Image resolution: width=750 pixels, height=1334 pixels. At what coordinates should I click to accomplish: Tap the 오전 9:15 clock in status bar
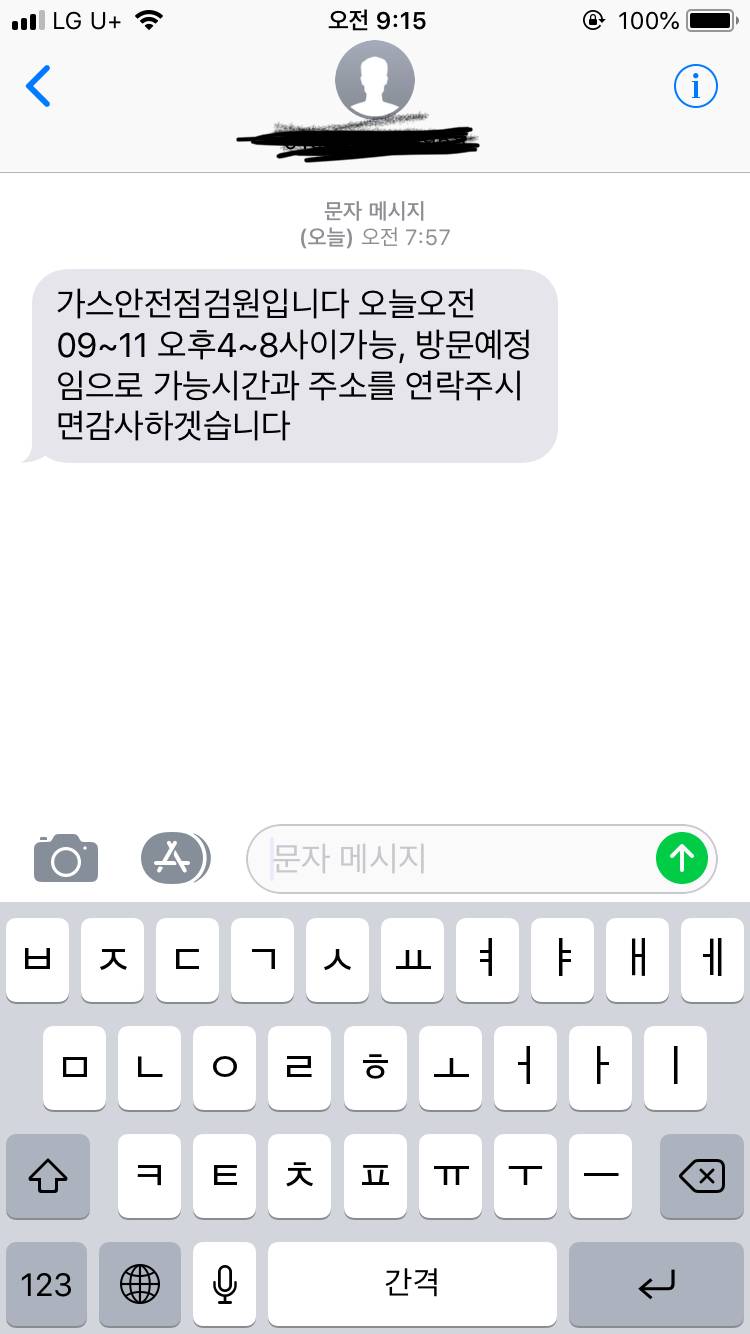375,20
